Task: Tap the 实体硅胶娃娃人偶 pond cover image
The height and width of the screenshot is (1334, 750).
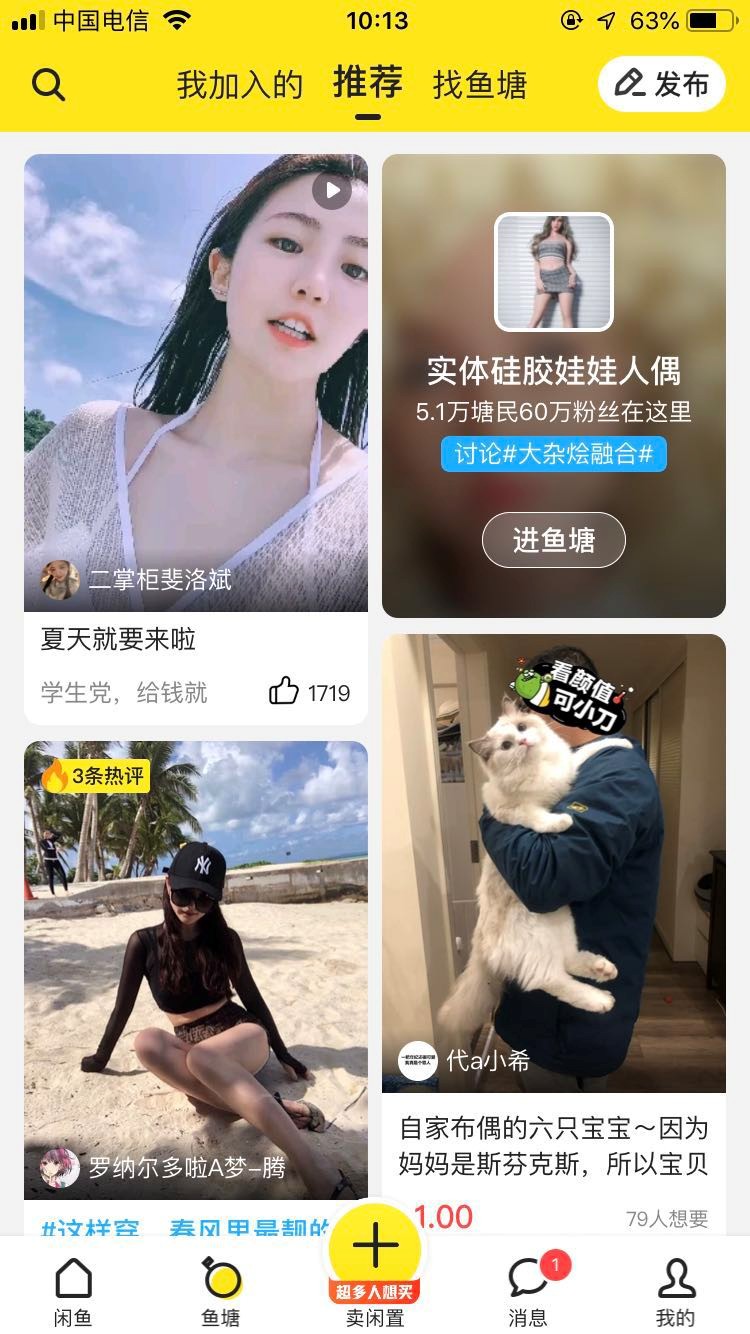Action: click(554, 271)
